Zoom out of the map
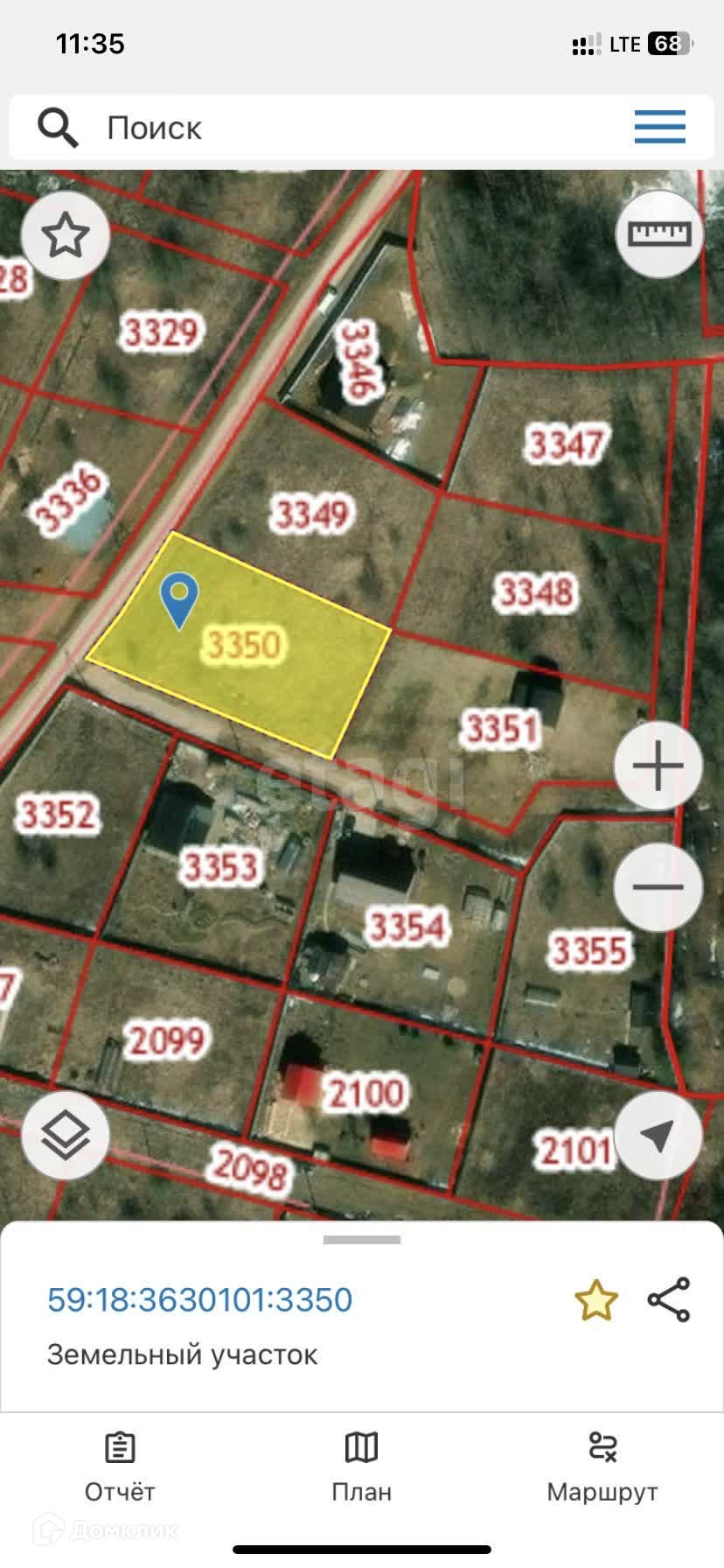This screenshot has height=1568, width=724. click(x=658, y=887)
